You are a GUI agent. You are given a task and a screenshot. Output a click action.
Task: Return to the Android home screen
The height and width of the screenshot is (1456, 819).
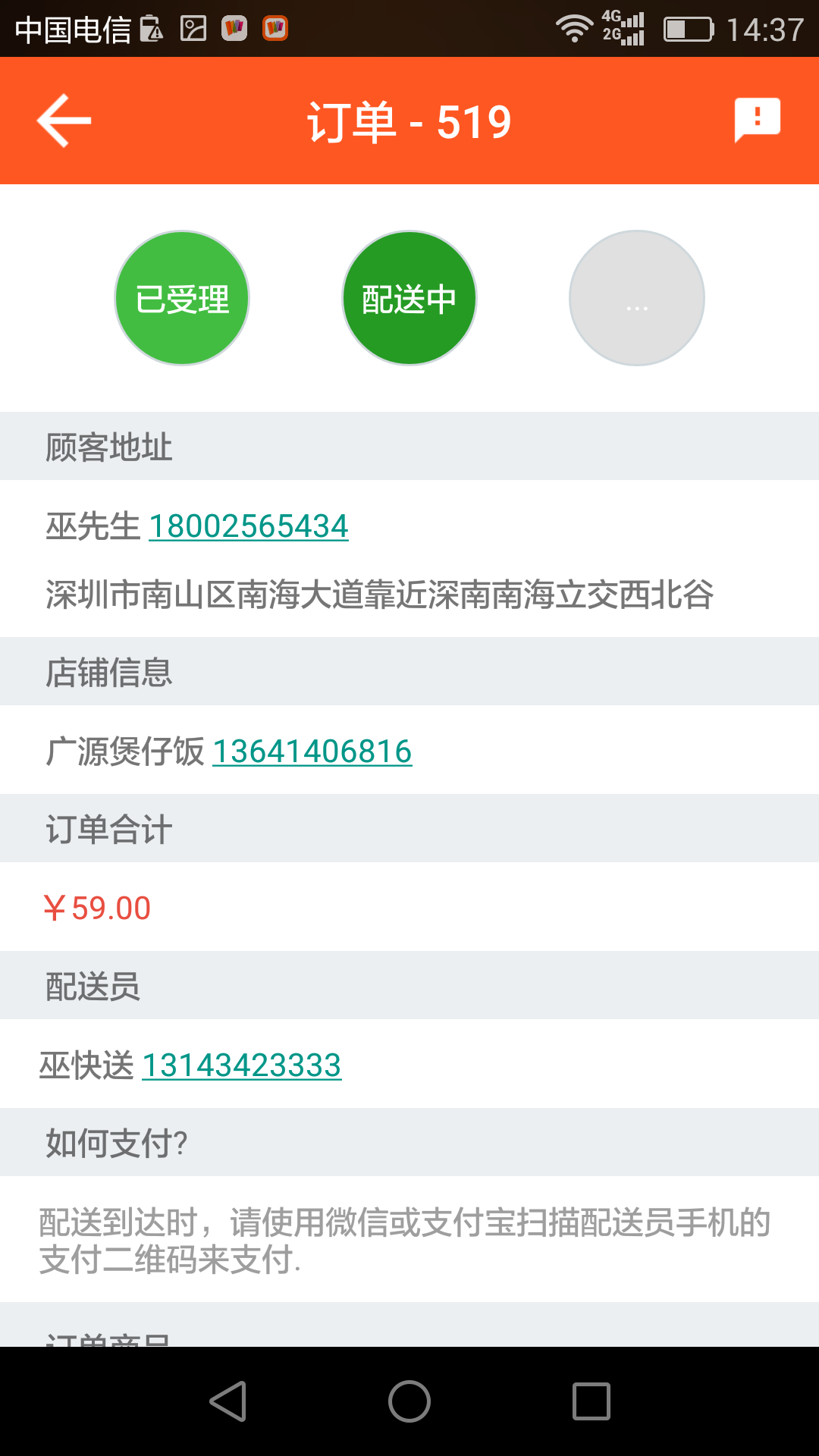pos(409,1401)
